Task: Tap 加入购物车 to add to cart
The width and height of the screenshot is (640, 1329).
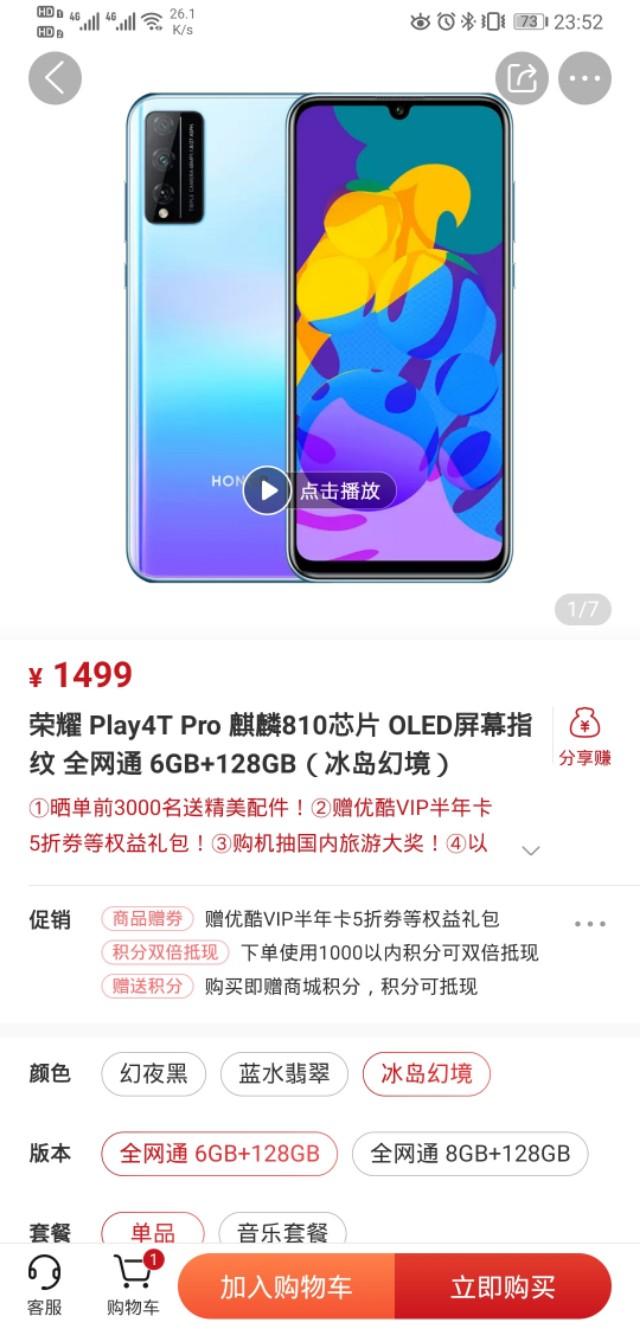Action: pos(287,1286)
